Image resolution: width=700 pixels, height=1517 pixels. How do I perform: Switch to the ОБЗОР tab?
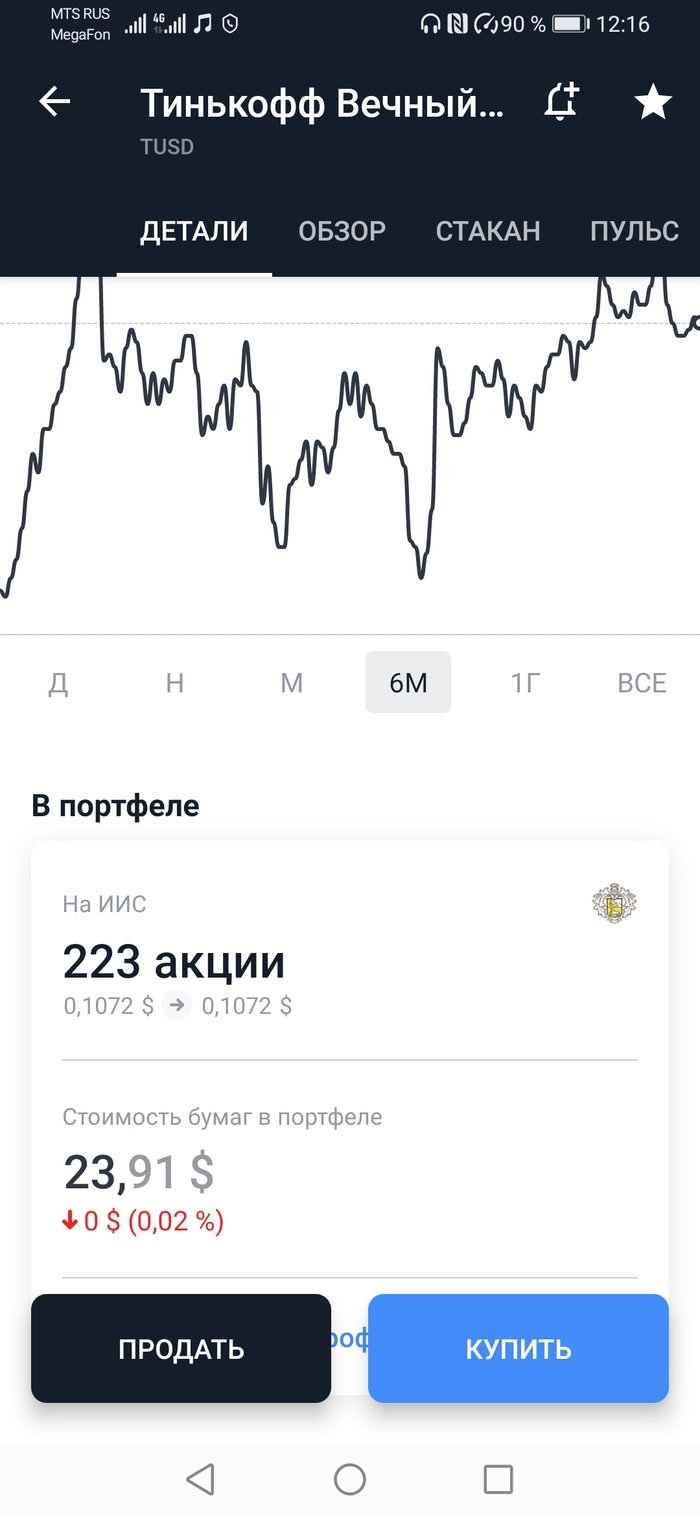click(x=342, y=231)
